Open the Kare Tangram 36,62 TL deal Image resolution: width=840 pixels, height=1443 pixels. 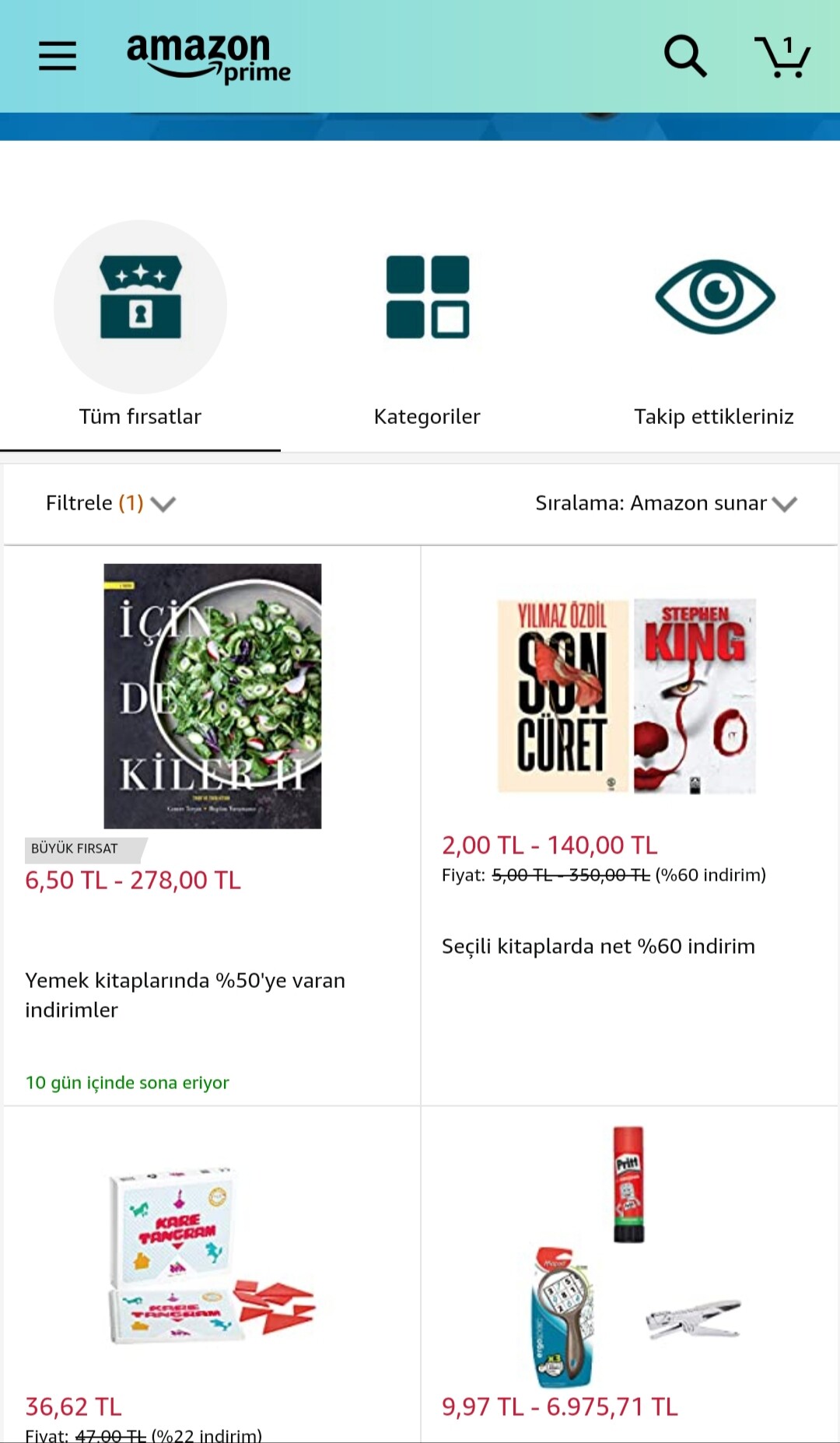click(x=212, y=1274)
